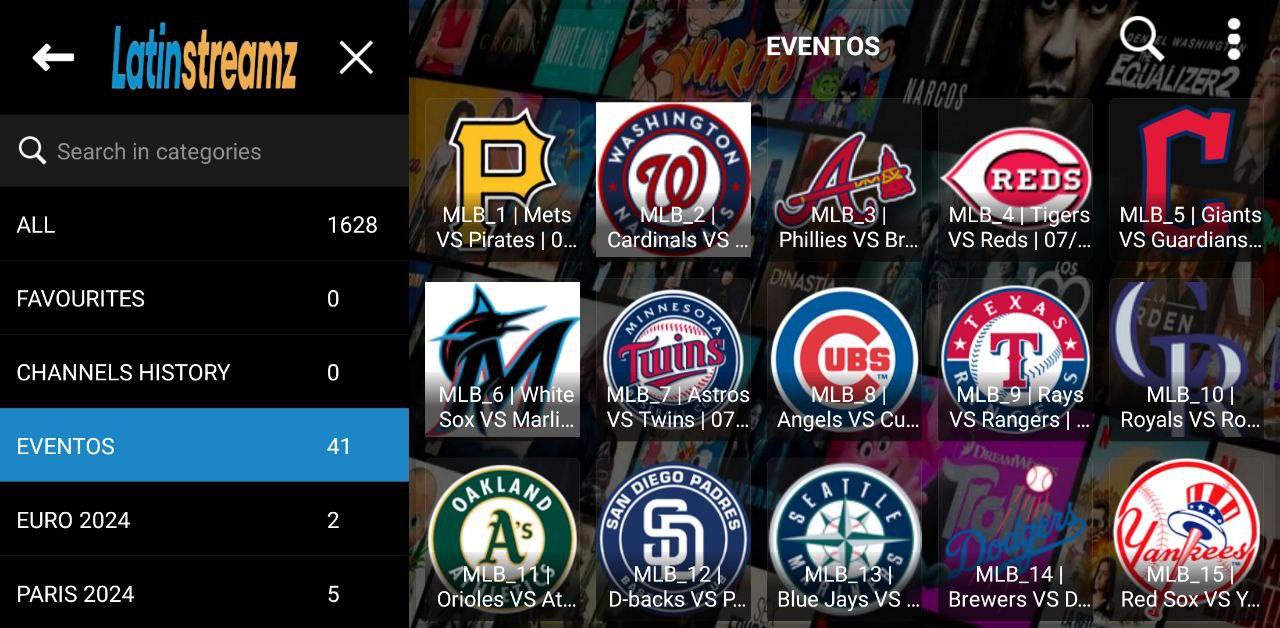
Task: Watch MLB_13 Blue Jays event
Action: [x=844, y=539]
